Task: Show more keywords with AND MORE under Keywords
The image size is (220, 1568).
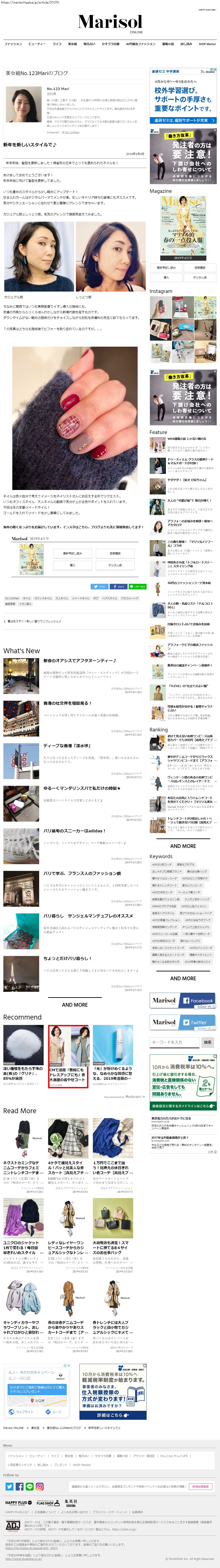Action: coord(183,978)
